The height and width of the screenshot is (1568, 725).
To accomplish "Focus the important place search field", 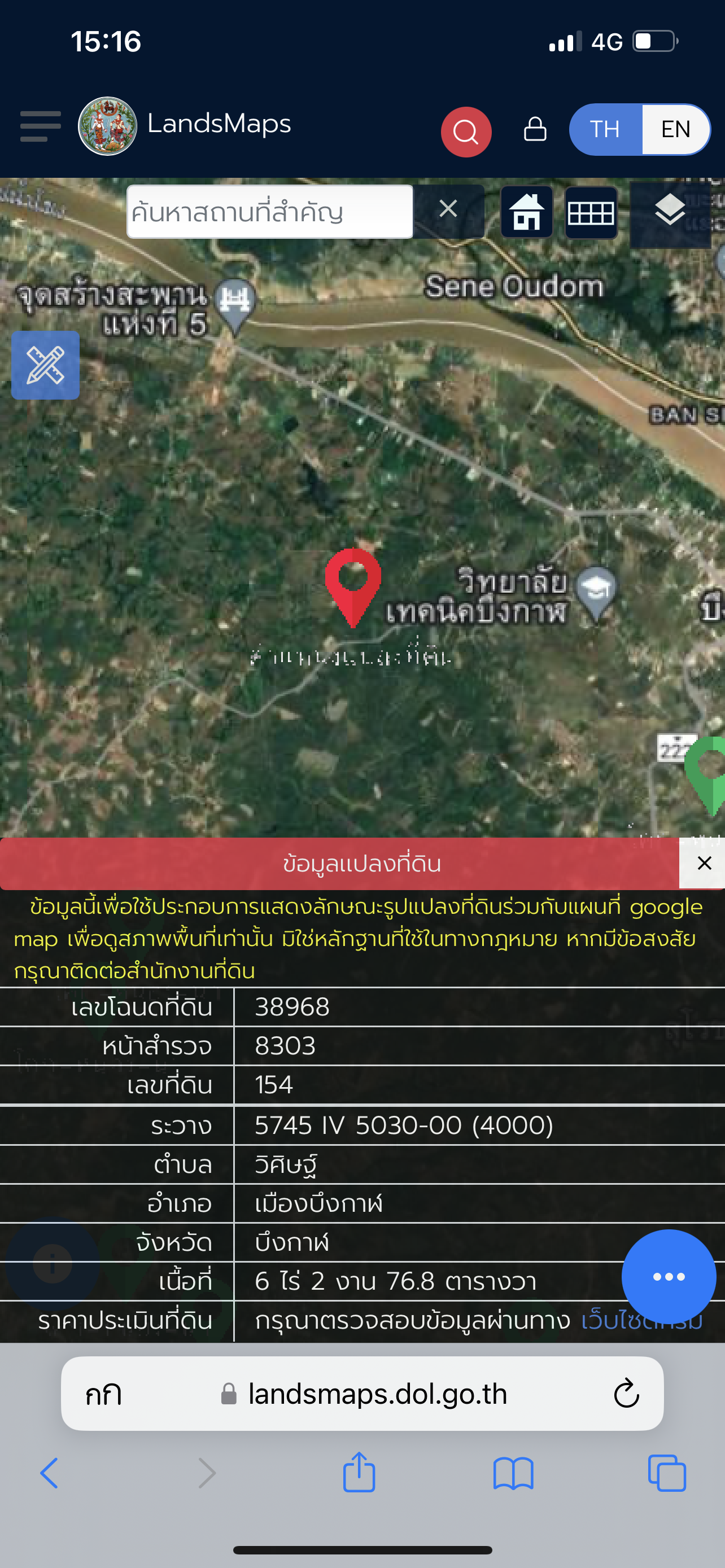I will 269,212.
